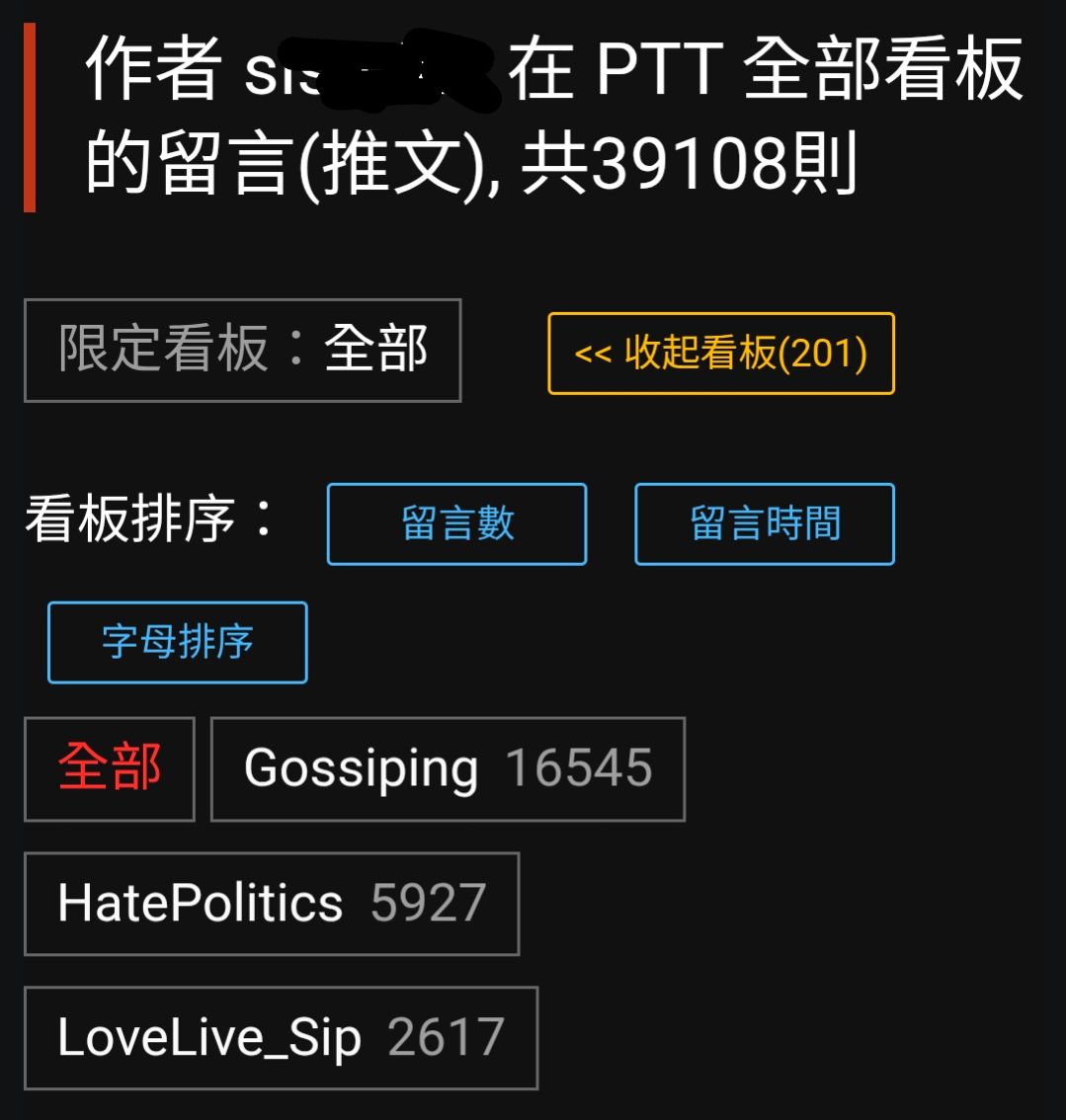Filter comments by Gossiping board

(448, 768)
